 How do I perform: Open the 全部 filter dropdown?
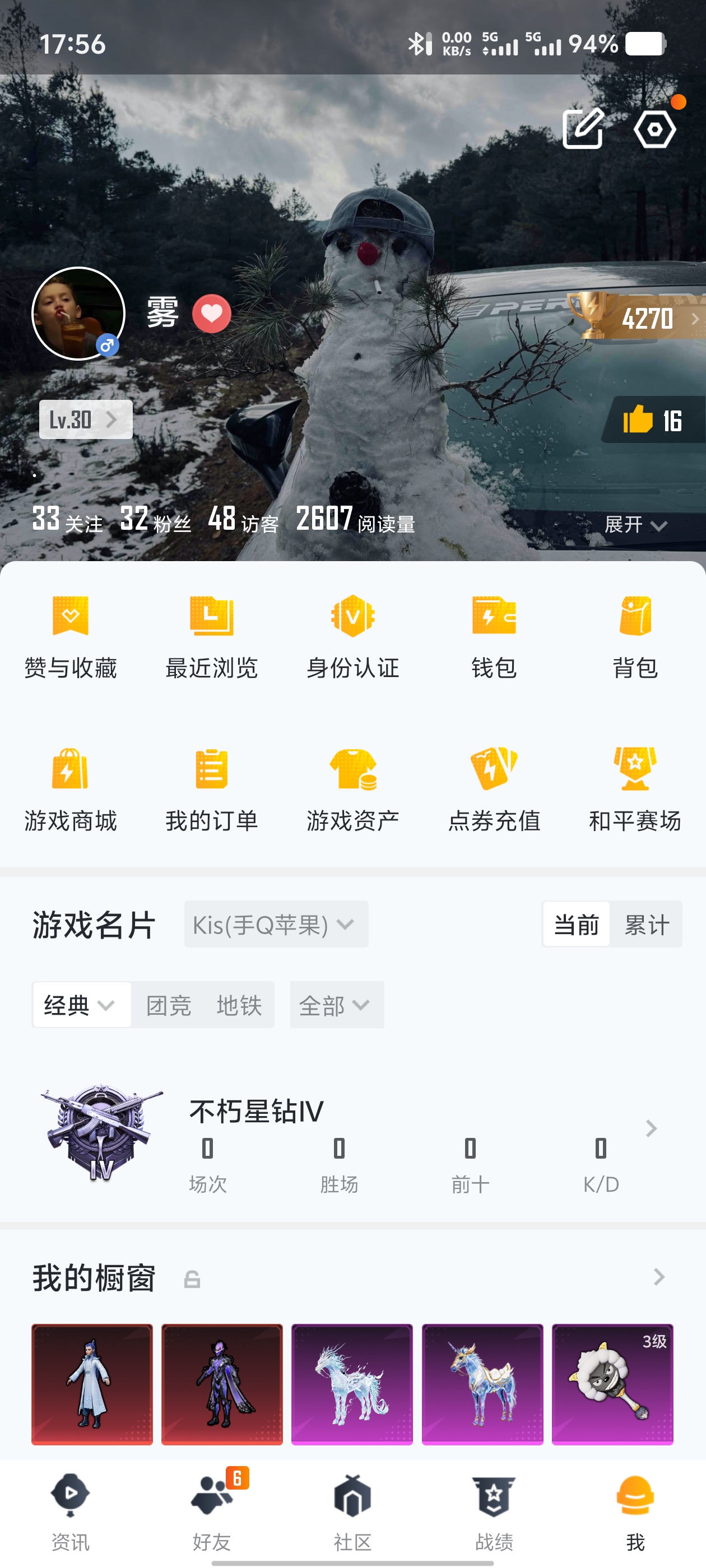336,1004
